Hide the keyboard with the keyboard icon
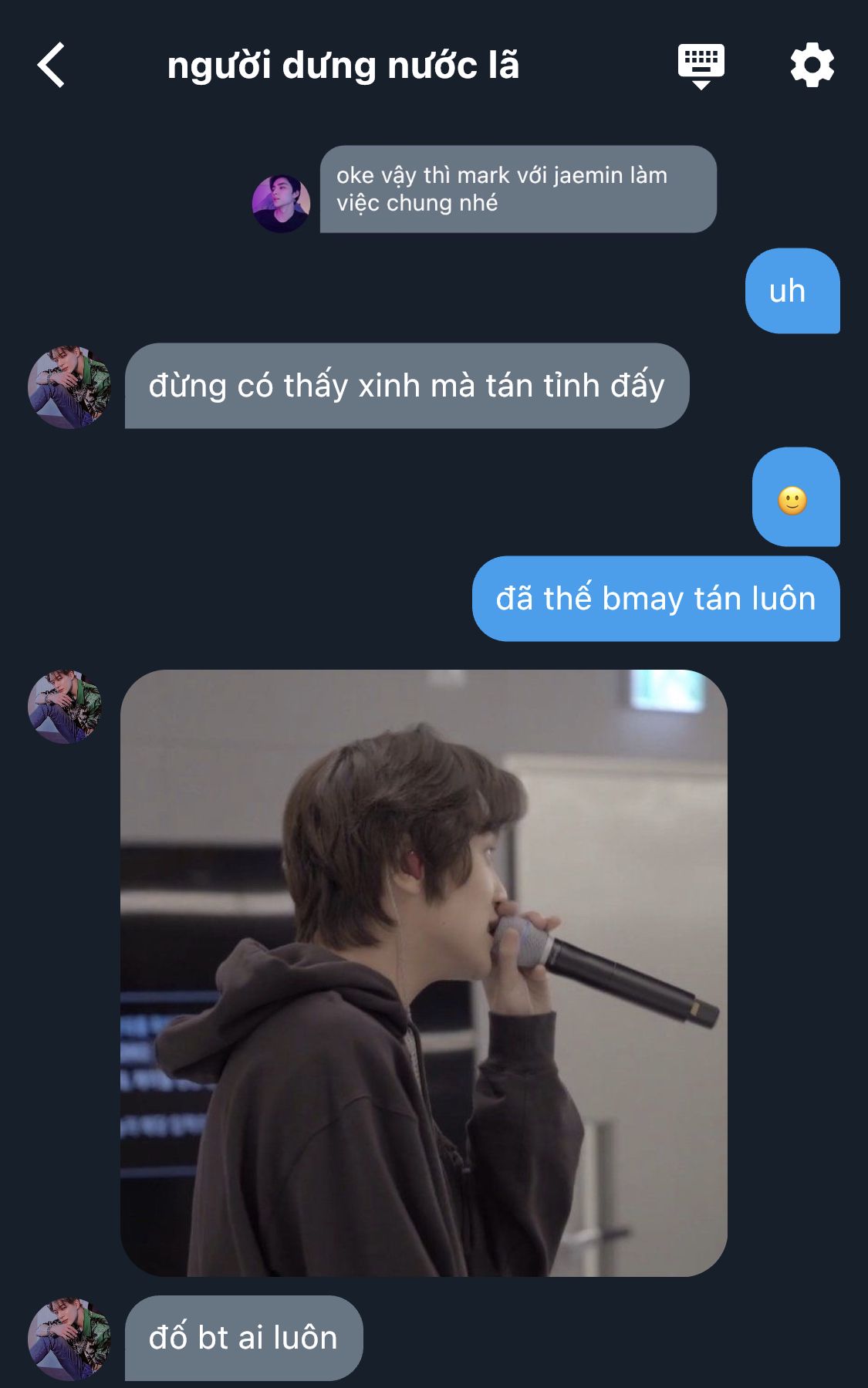 pyautogui.click(x=701, y=66)
